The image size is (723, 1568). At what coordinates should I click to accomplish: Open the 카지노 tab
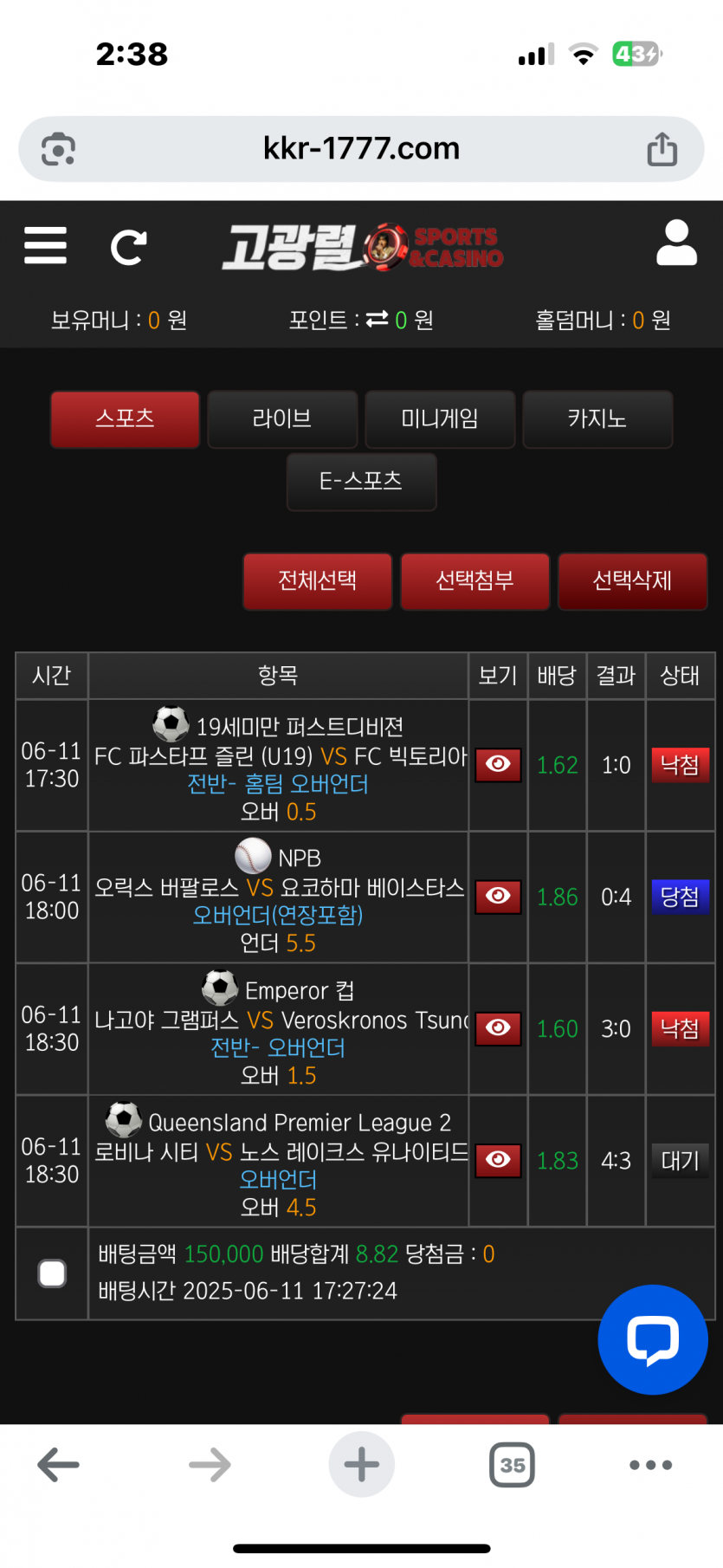click(x=597, y=419)
